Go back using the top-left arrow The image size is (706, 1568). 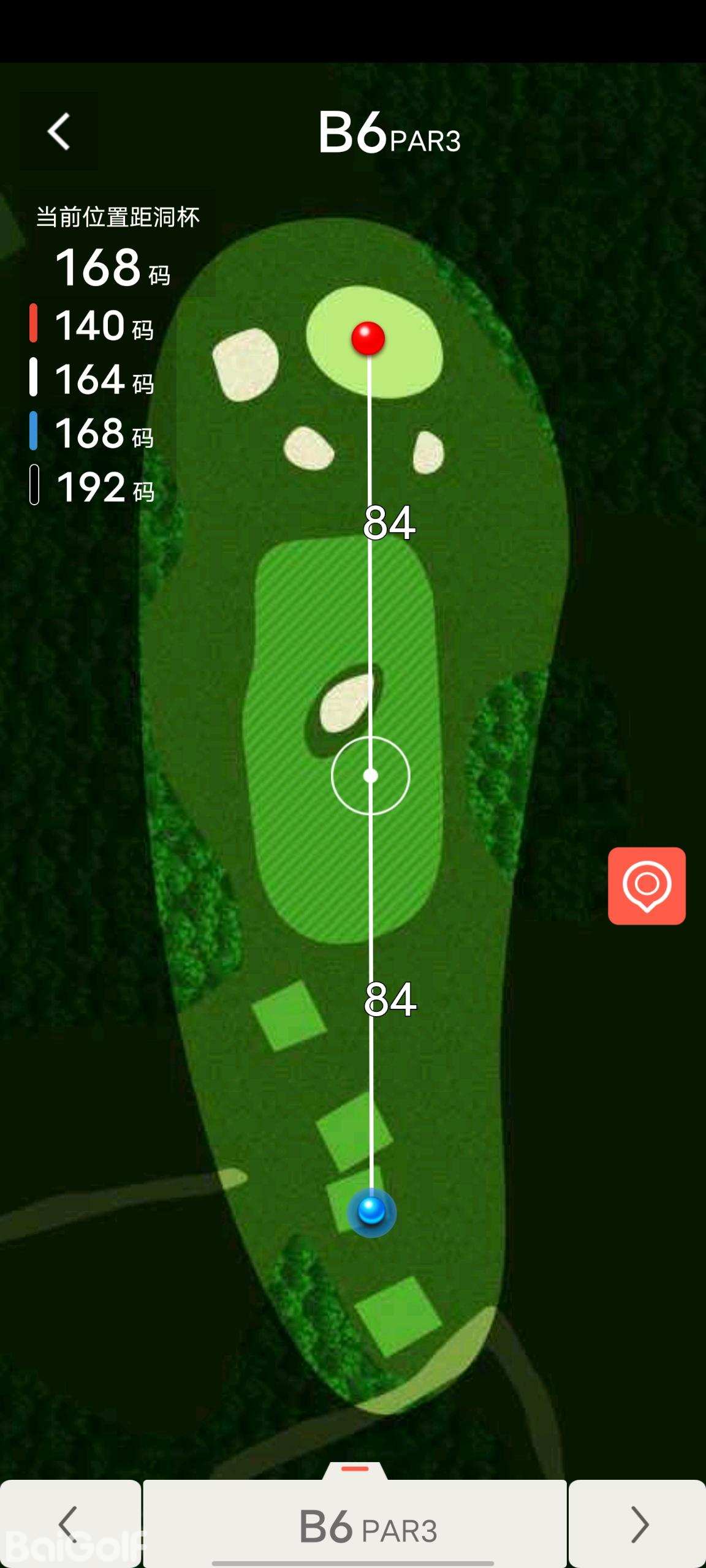59,131
